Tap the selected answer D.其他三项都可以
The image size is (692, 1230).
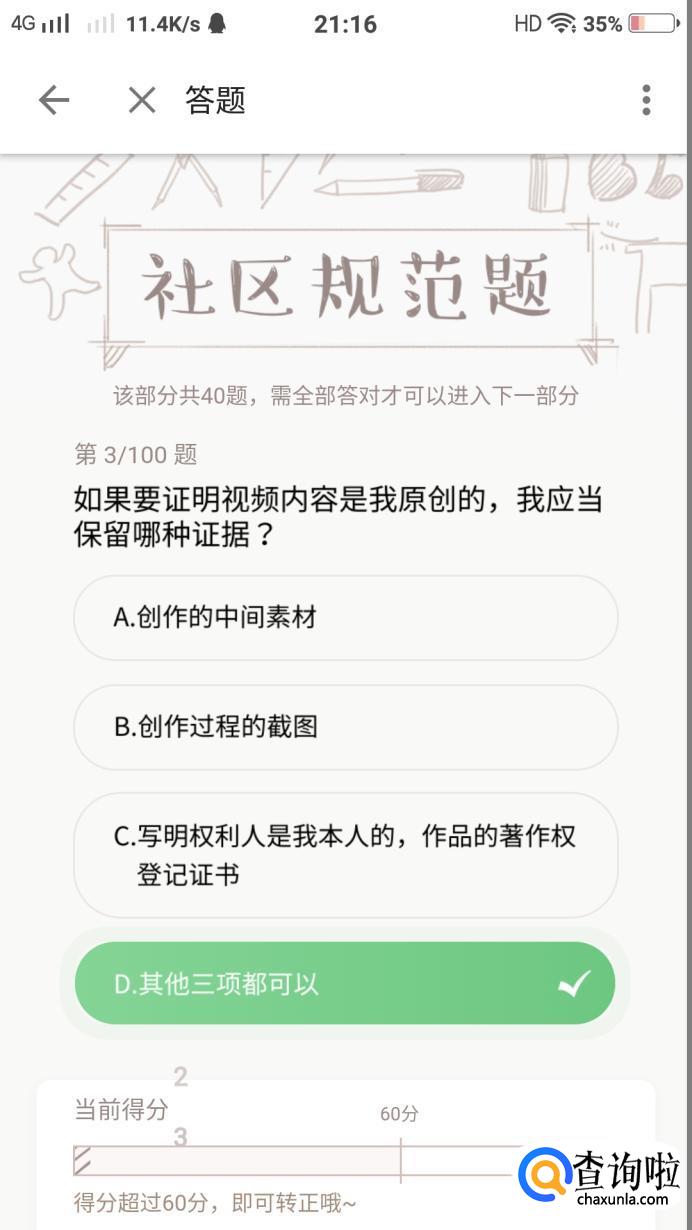coord(345,984)
